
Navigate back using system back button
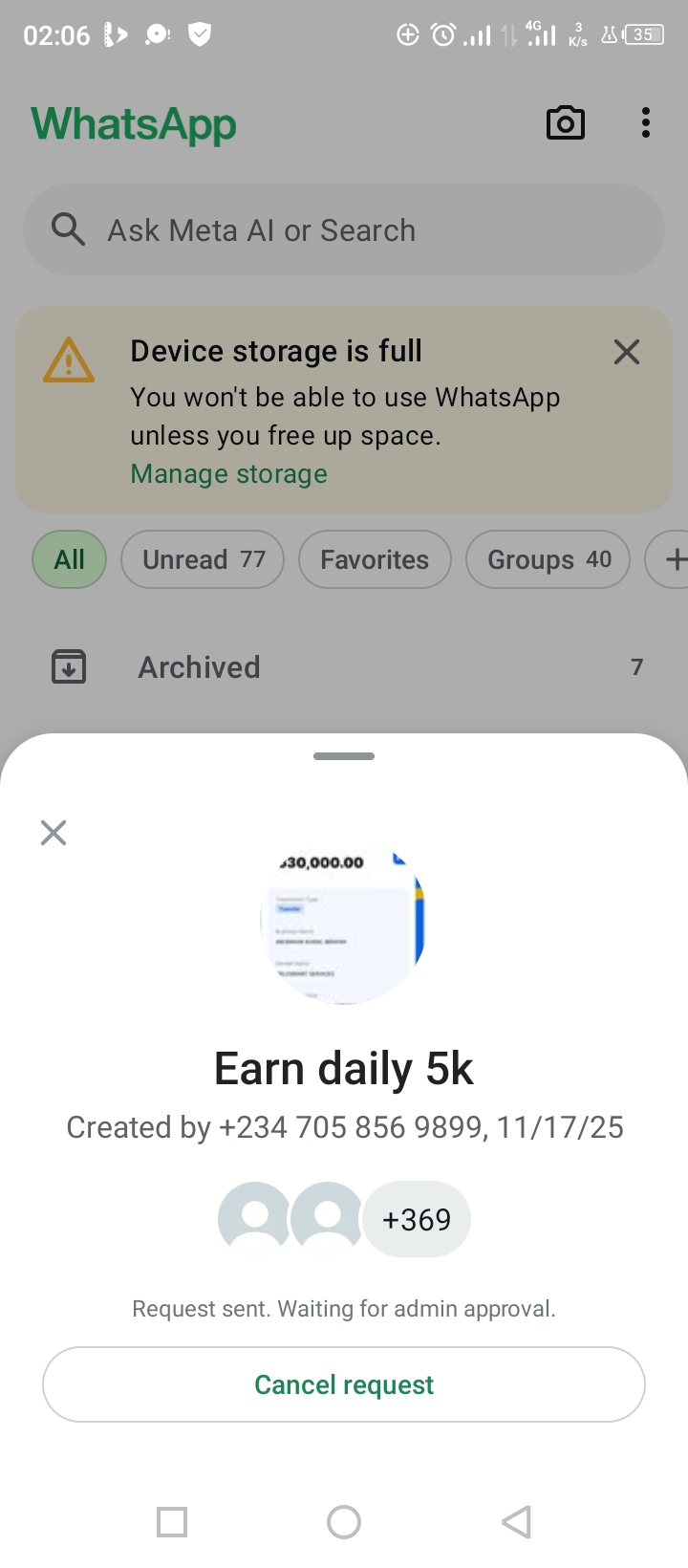(x=516, y=1522)
